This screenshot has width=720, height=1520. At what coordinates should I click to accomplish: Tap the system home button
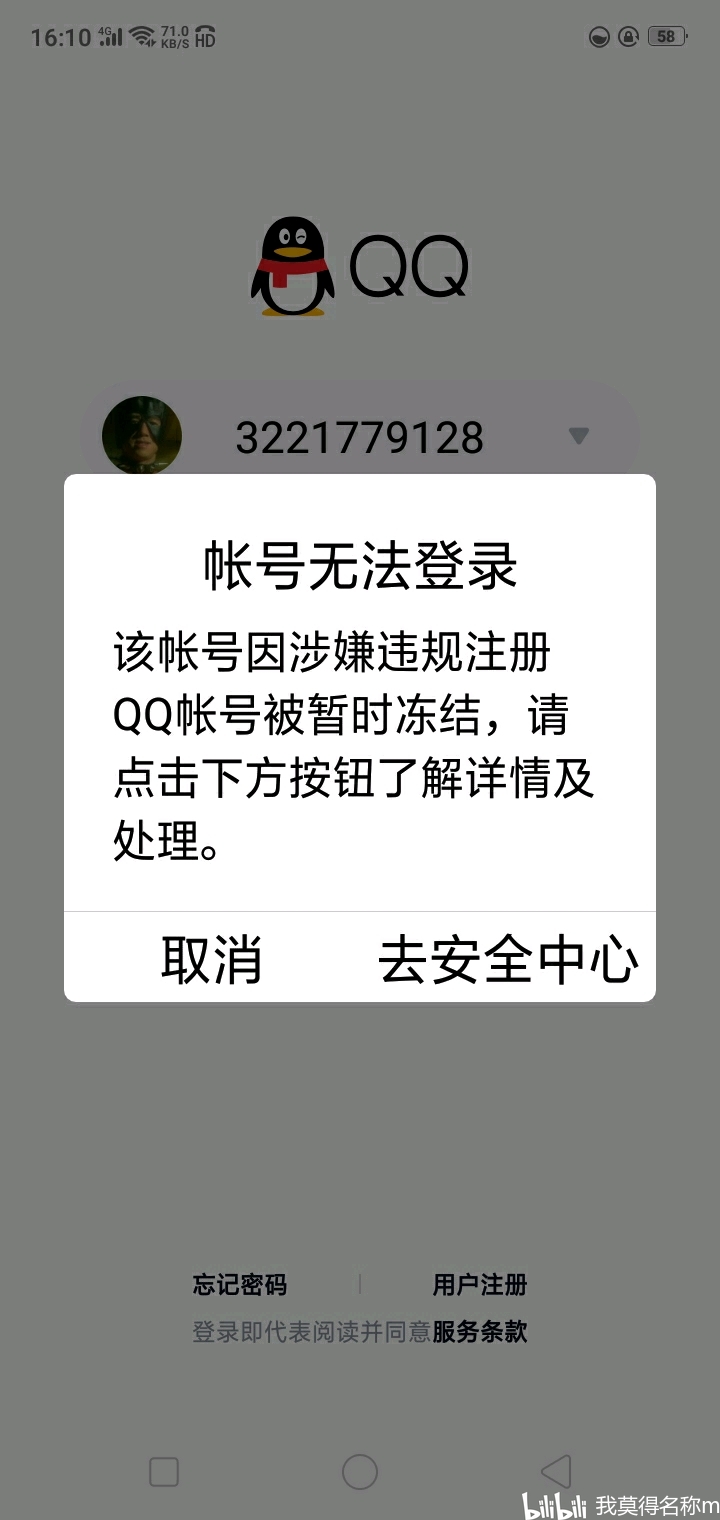click(x=360, y=1472)
